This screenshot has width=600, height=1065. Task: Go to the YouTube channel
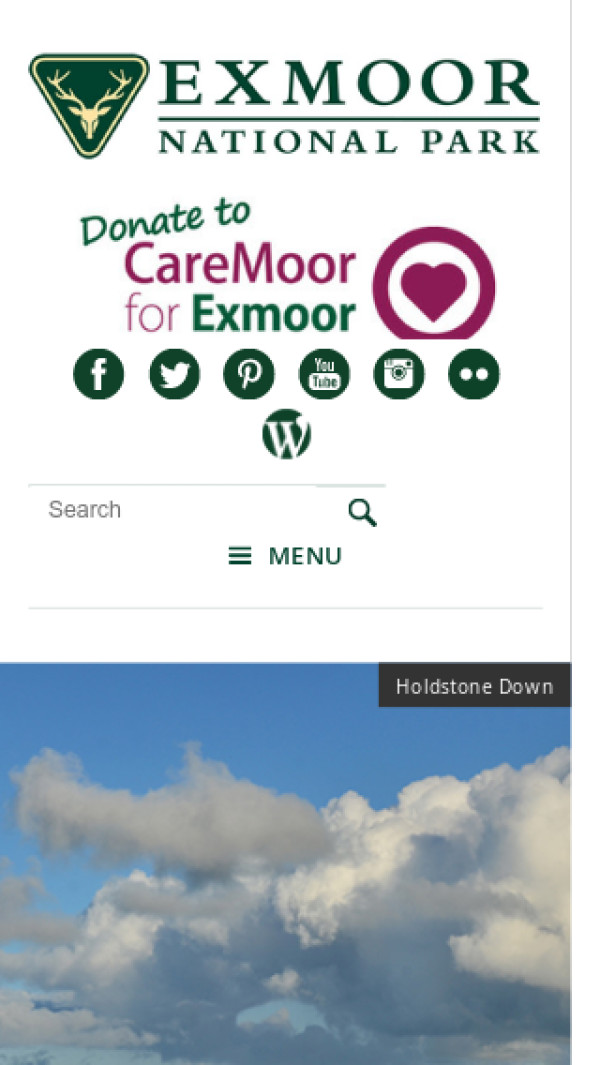(324, 375)
